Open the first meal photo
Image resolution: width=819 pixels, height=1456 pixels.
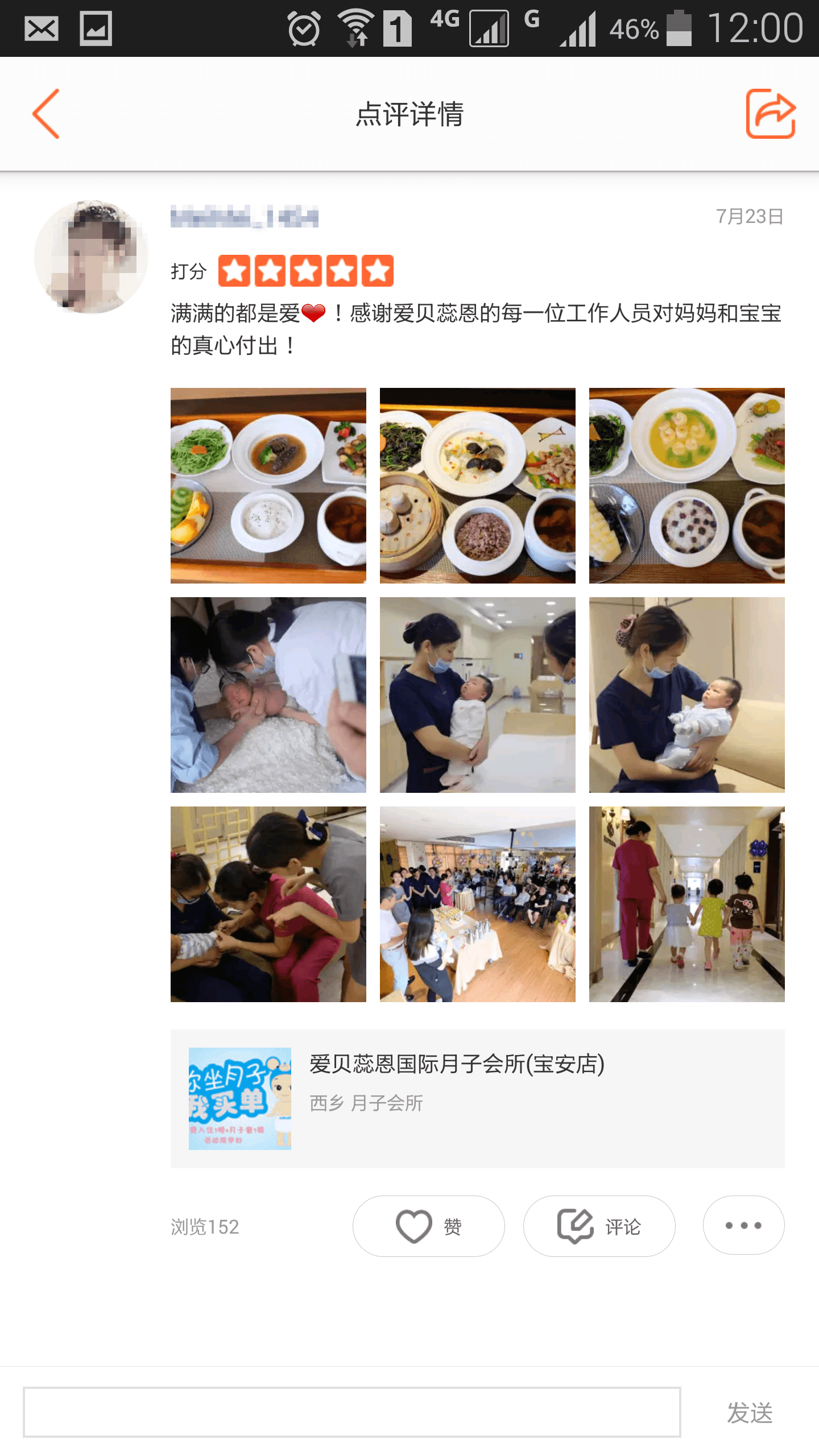(x=268, y=485)
